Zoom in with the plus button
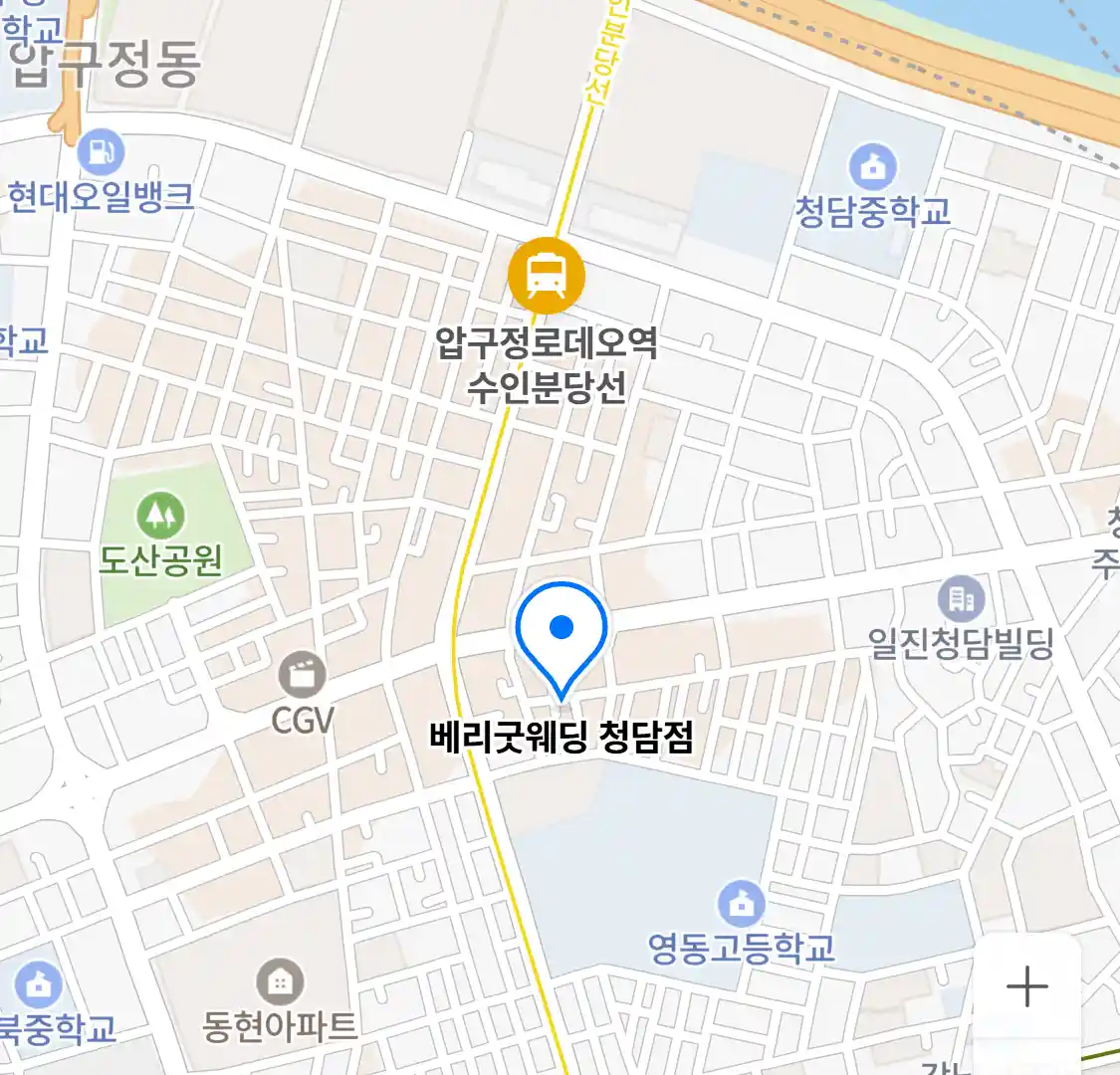Image resolution: width=1120 pixels, height=1075 pixels. (1026, 986)
